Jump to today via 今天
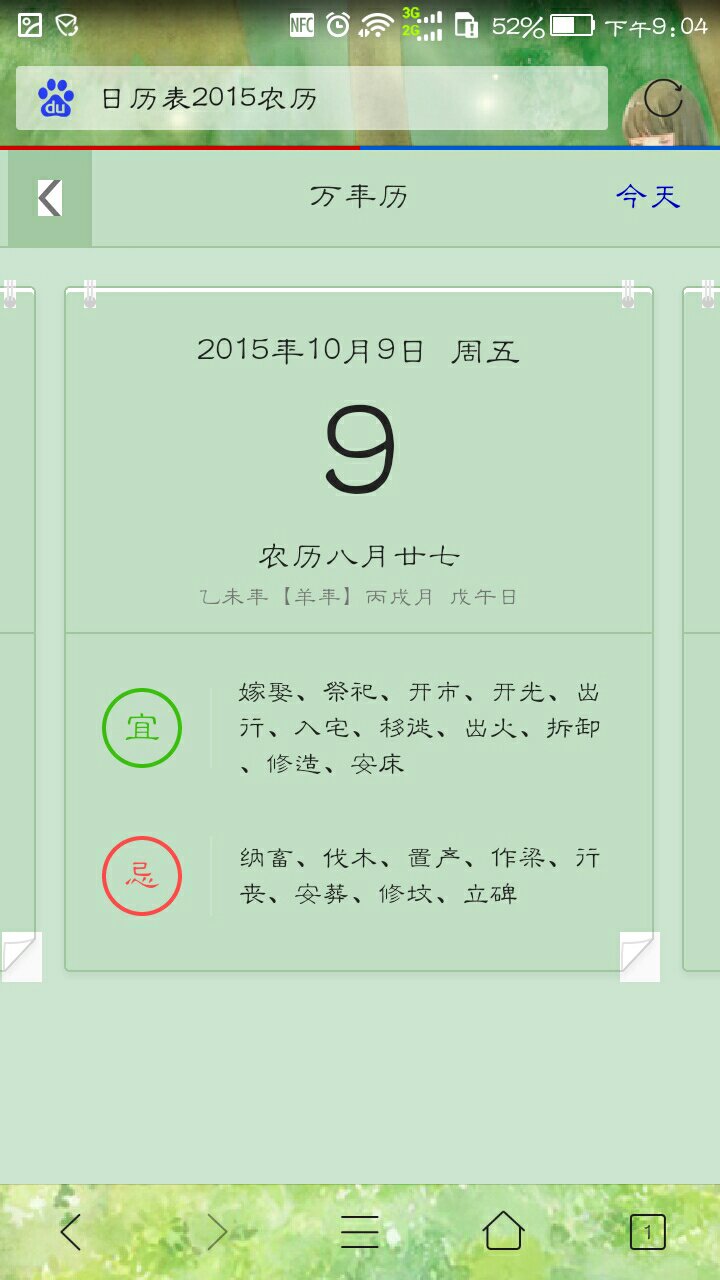Image resolution: width=720 pixels, height=1280 pixels. [647, 197]
